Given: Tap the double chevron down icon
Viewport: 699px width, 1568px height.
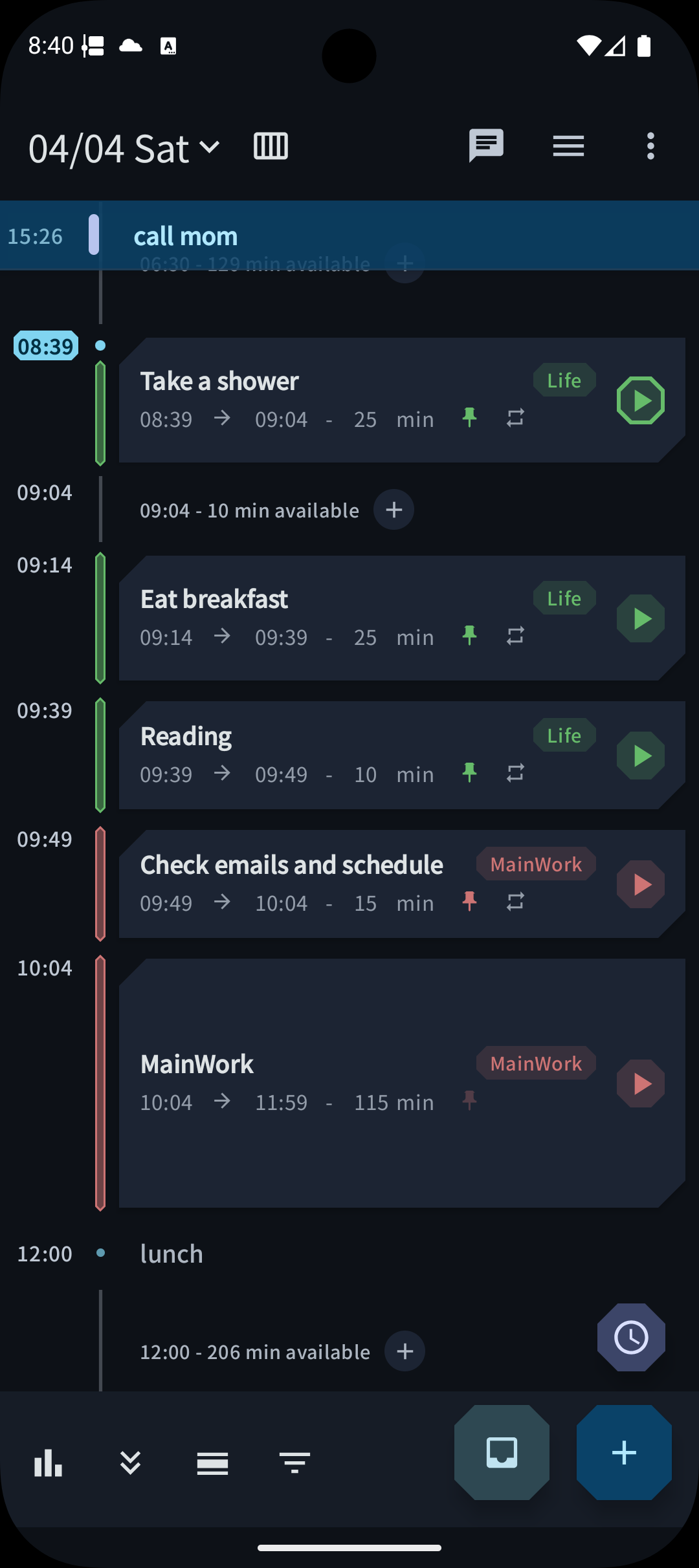Looking at the screenshot, I should [130, 1463].
